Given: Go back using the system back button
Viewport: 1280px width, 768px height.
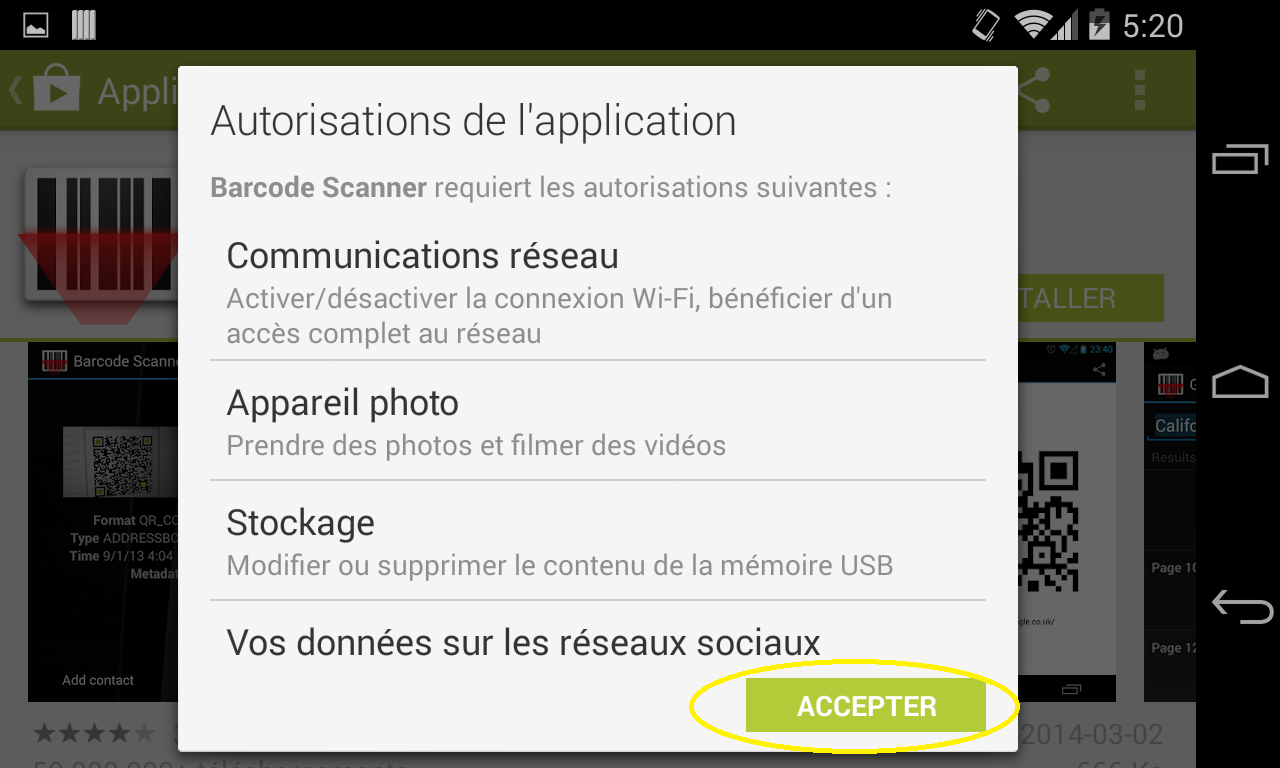Looking at the screenshot, I should [1240, 605].
